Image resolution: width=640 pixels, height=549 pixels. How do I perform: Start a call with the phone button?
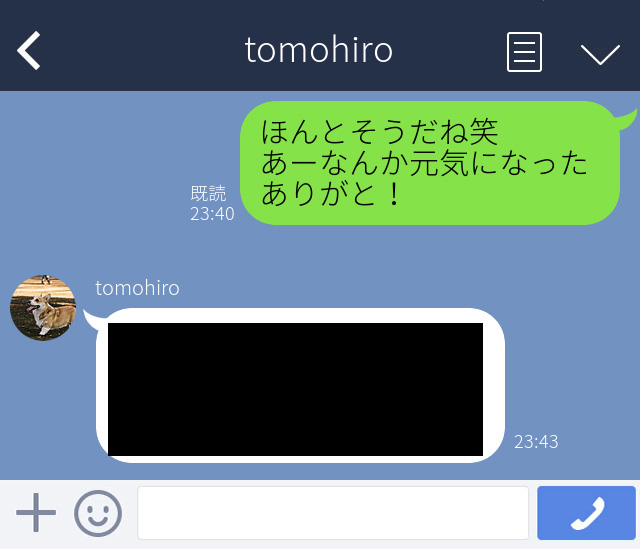pyautogui.click(x=586, y=513)
